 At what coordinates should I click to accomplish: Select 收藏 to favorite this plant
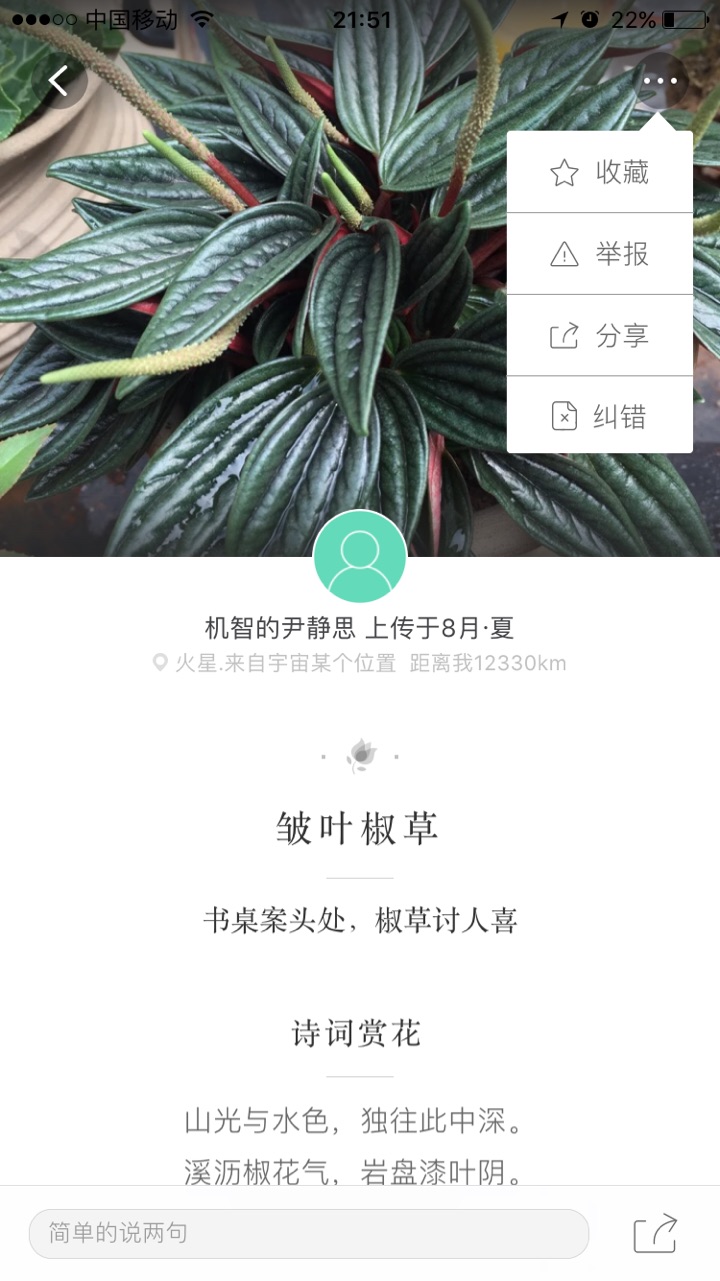600,173
